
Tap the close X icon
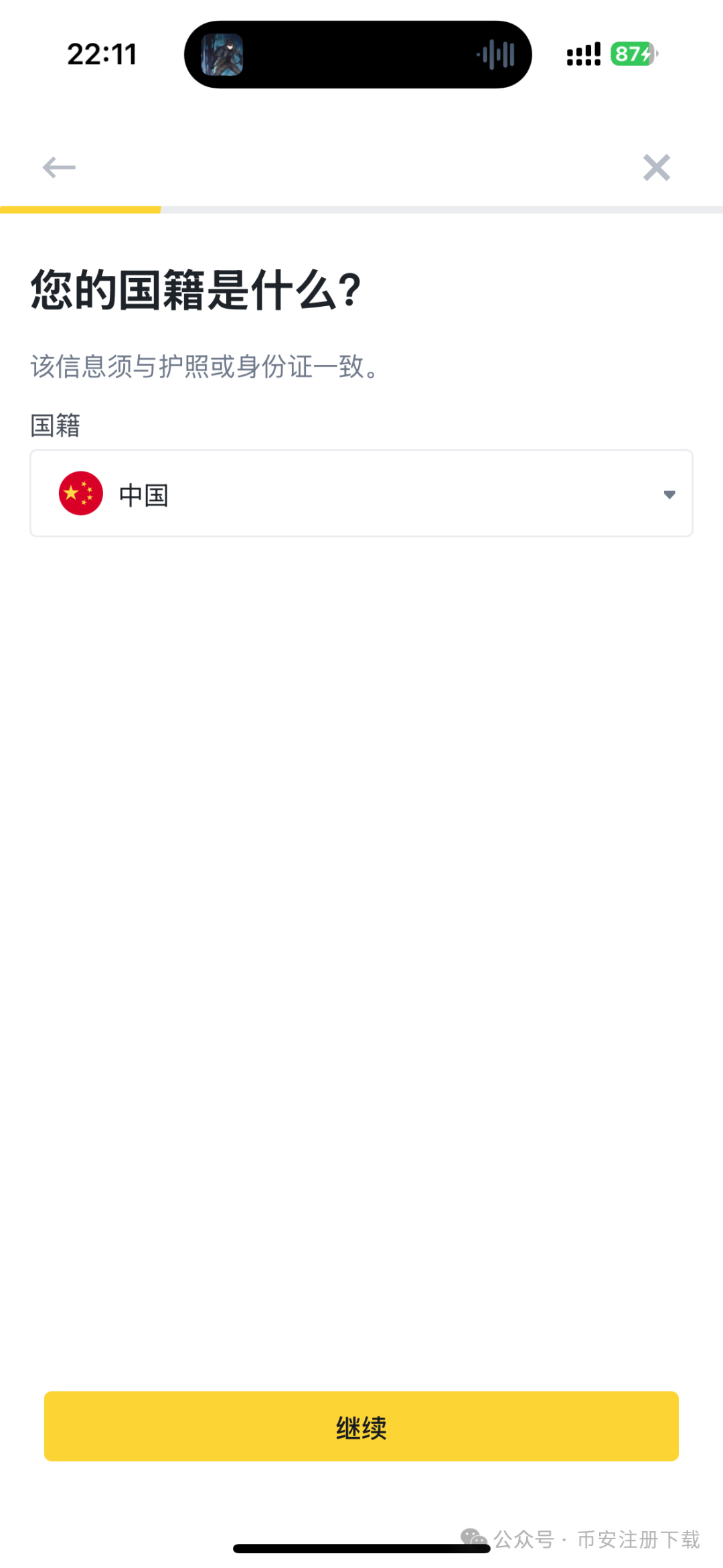[657, 167]
